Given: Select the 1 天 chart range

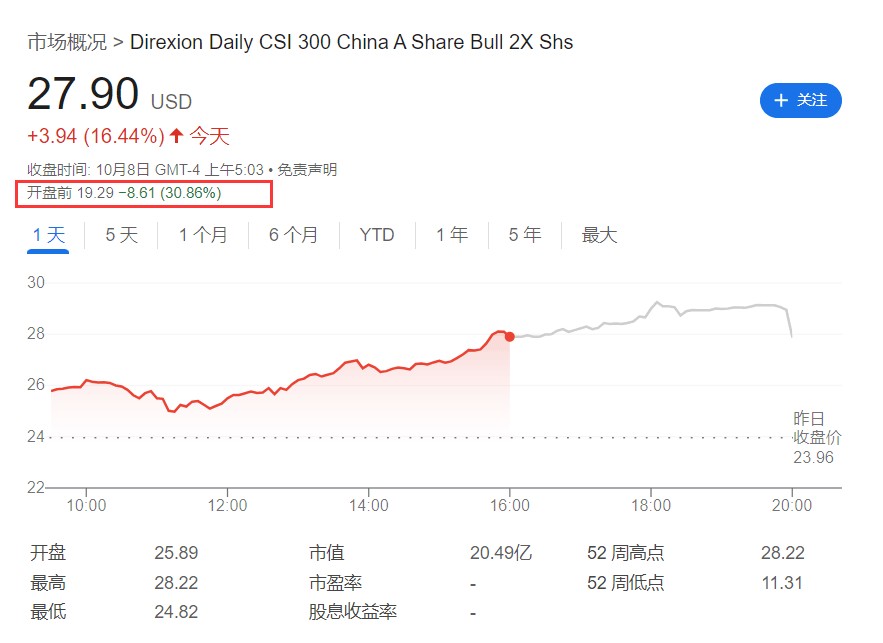Looking at the screenshot, I should (48, 235).
